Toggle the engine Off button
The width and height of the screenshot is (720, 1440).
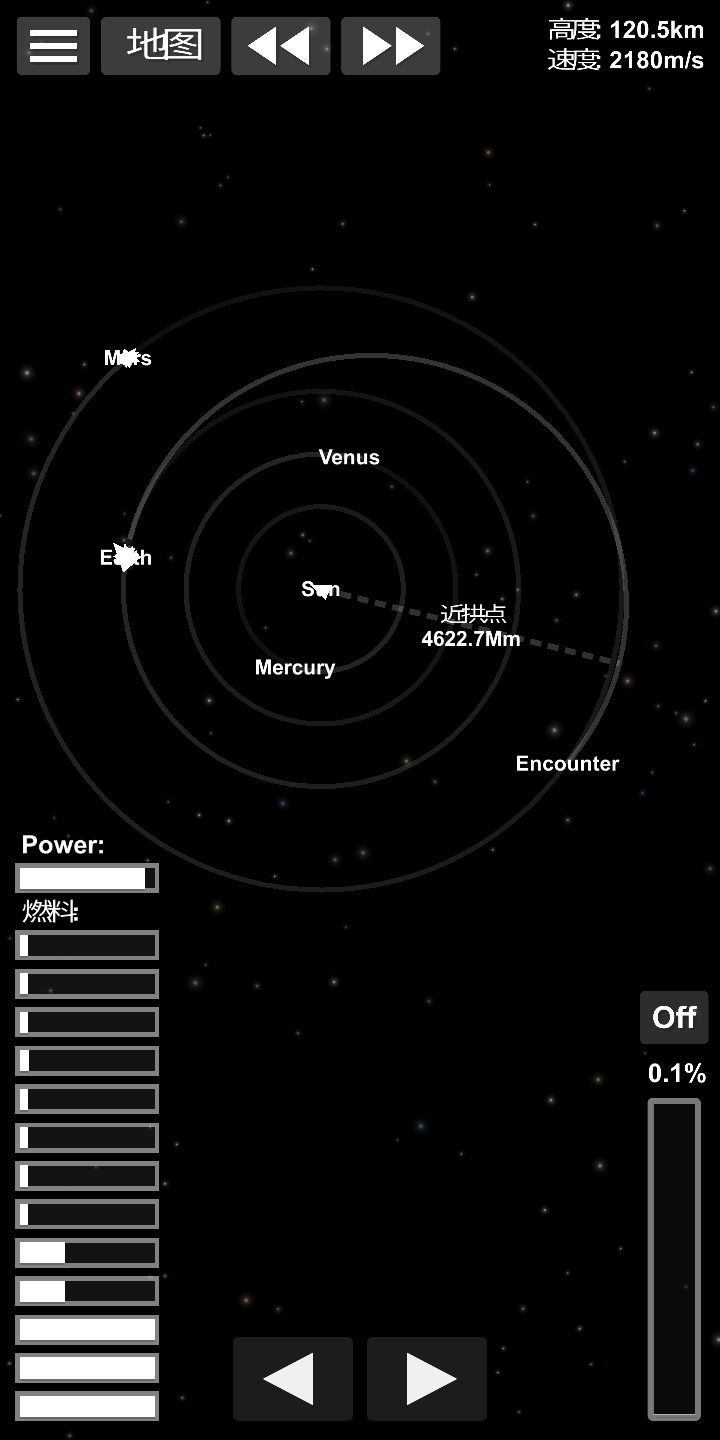(x=674, y=1018)
